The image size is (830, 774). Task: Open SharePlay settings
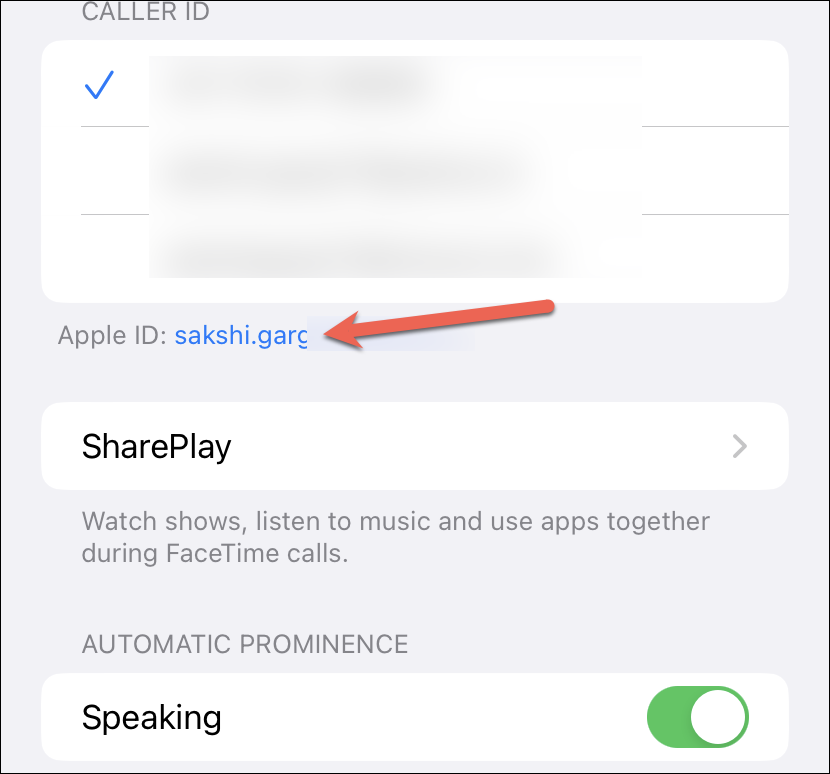[x=414, y=446]
